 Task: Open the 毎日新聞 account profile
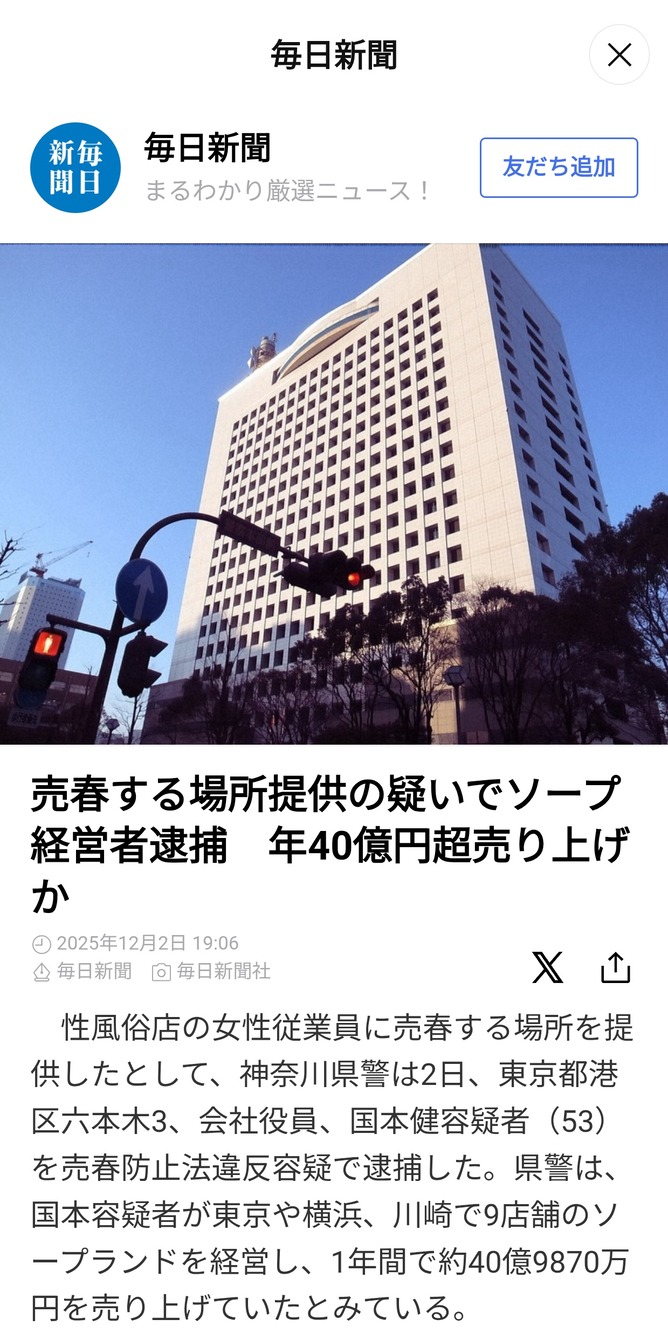[75, 168]
